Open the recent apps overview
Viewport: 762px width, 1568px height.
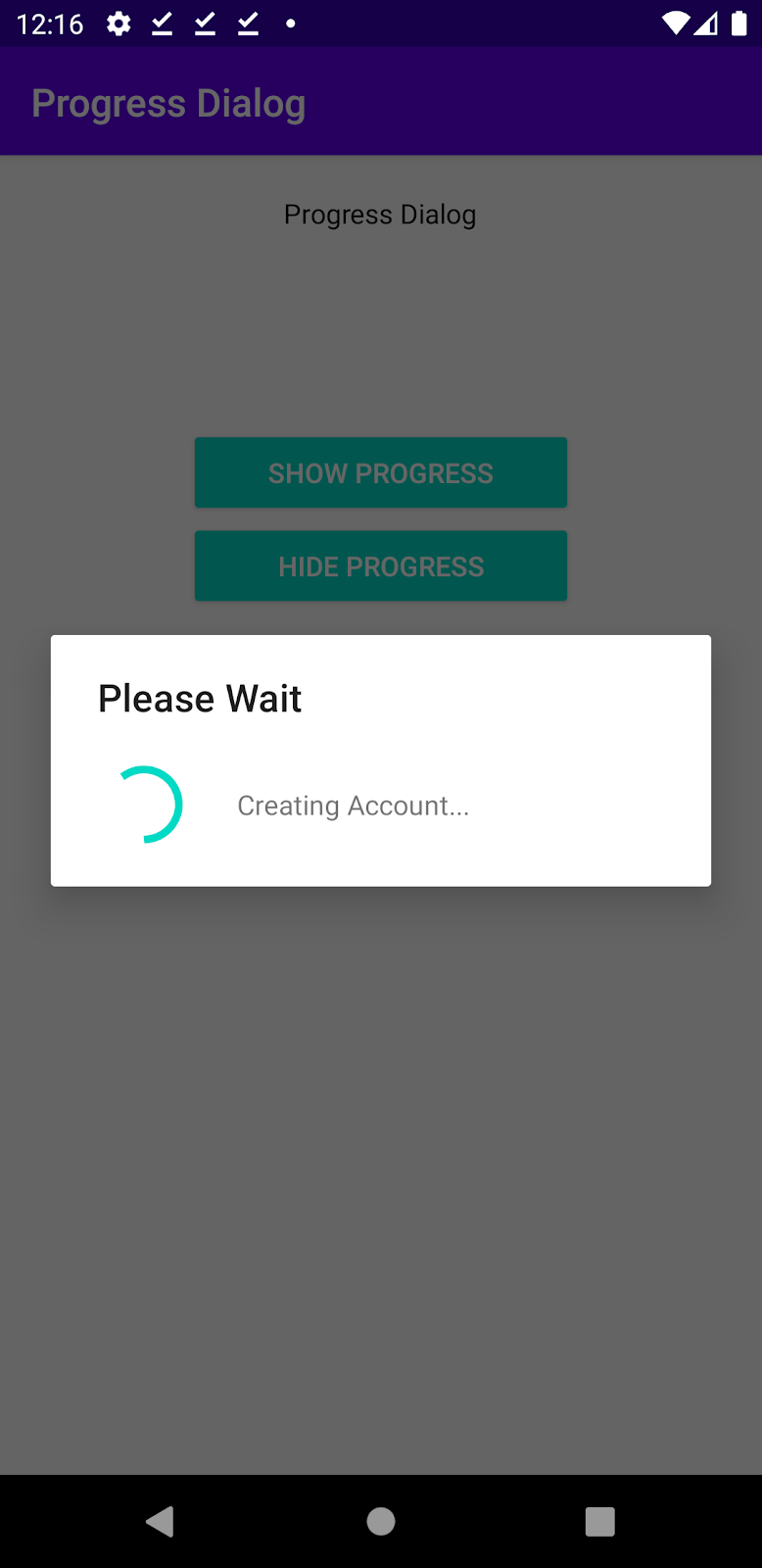(x=599, y=1521)
